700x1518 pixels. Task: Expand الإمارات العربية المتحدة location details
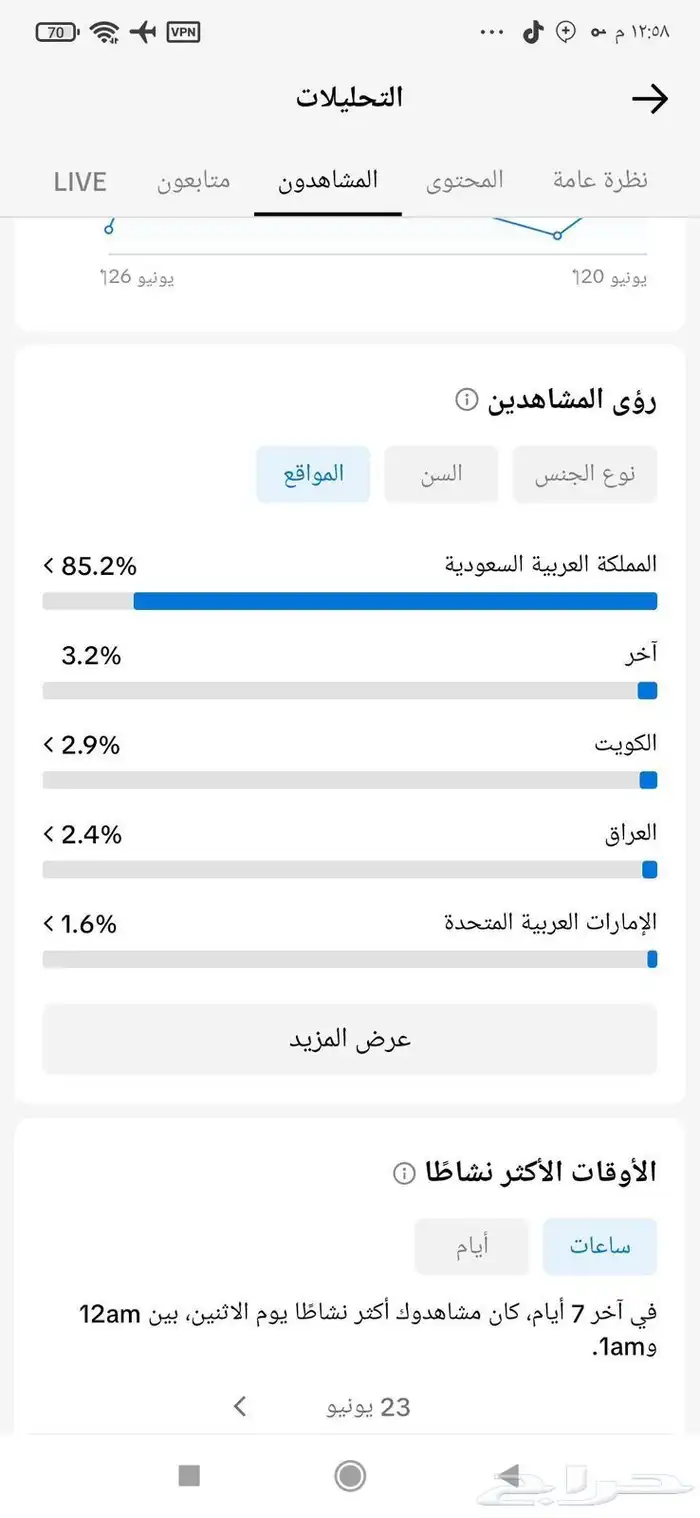click(x=49, y=924)
